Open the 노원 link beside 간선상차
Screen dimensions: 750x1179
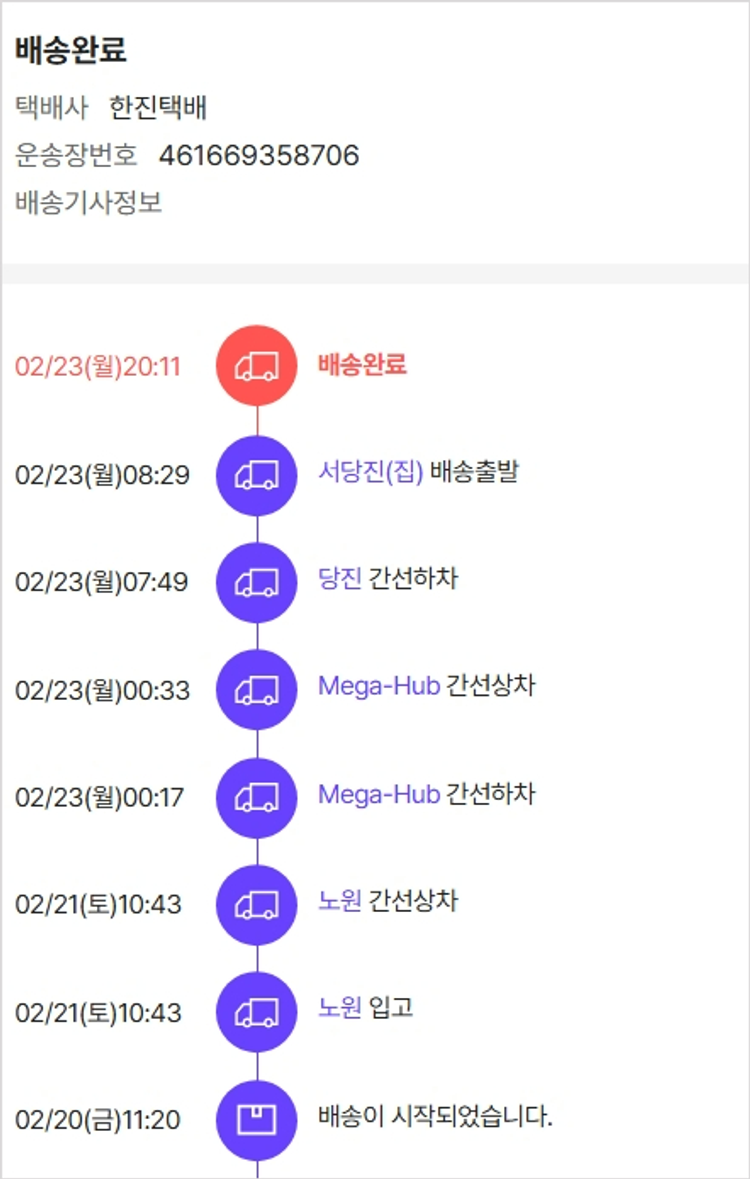pos(339,901)
